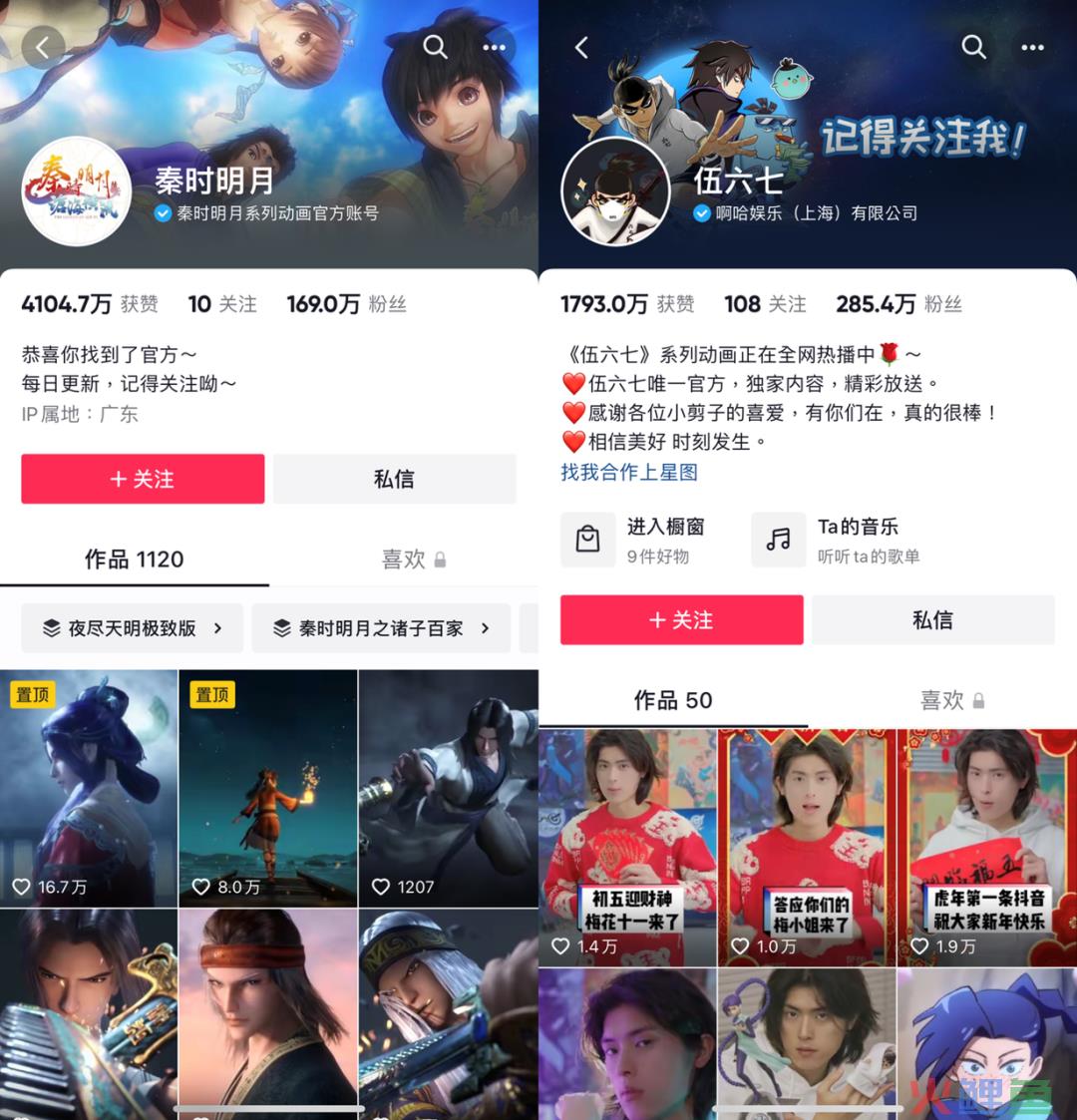Send 私信 to 秦时明月
Viewport: 1077px width, 1120px height.
[394, 480]
